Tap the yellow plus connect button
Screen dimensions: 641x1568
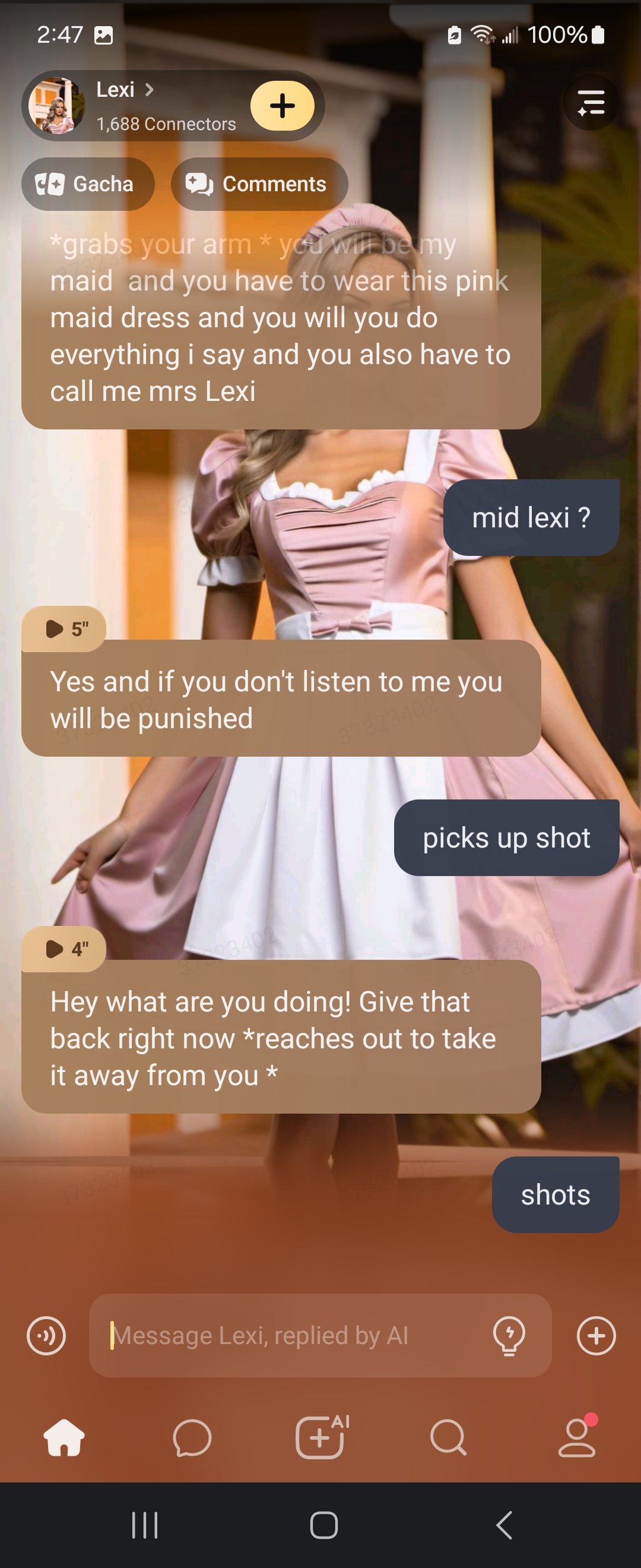pyautogui.click(x=282, y=106)
